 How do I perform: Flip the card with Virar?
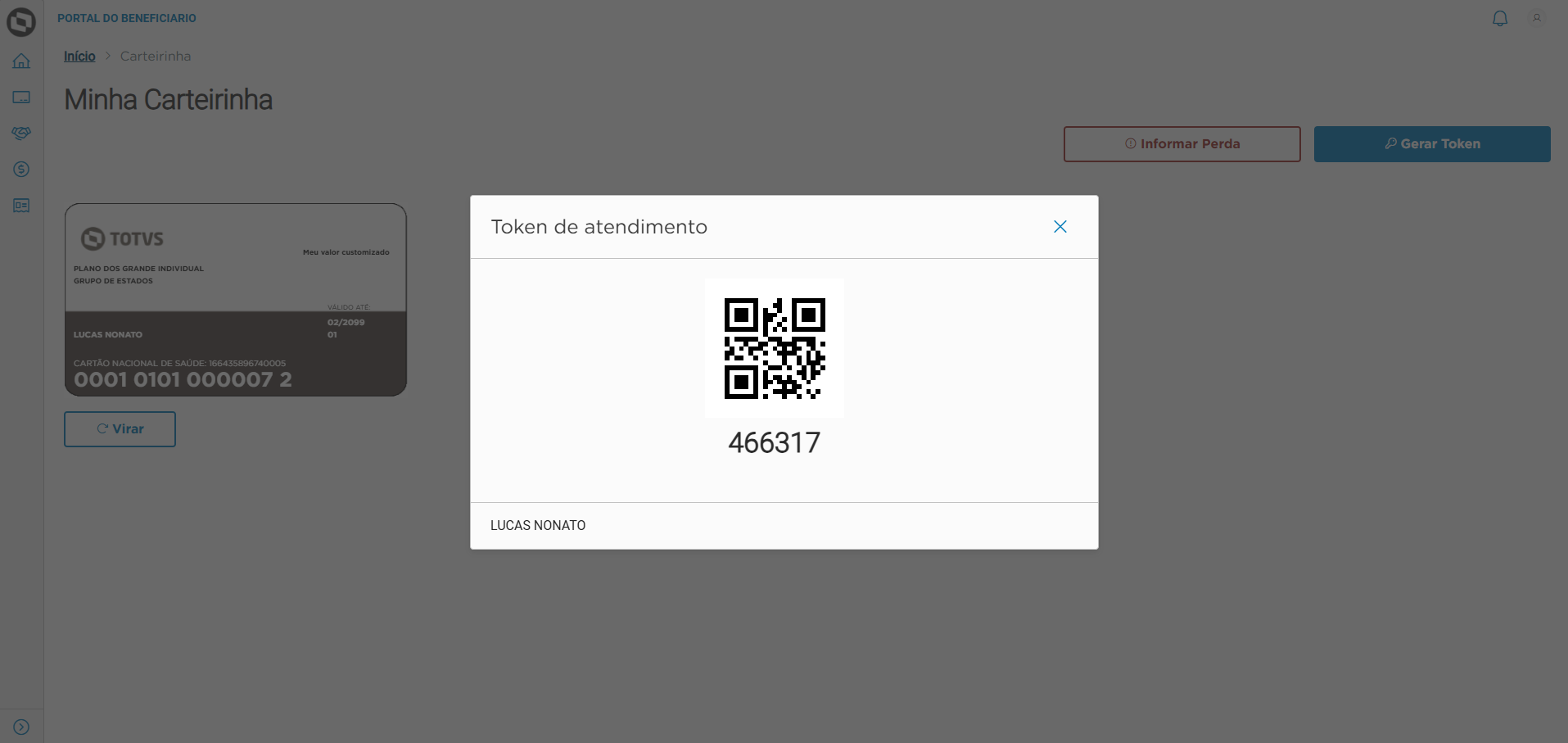pos(120,429)
